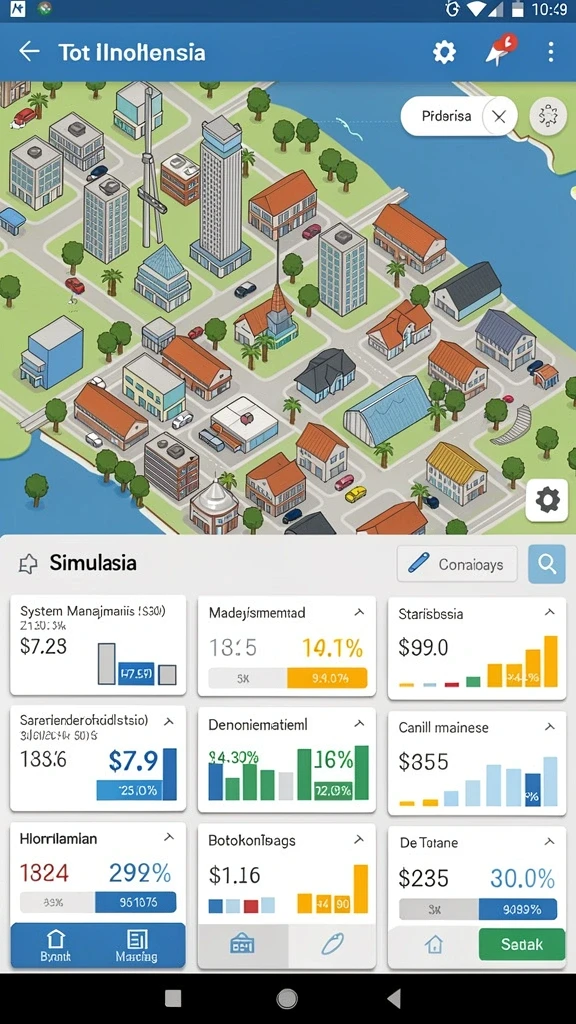Image resolution: width=576 pixels, height=1024 pixels.
Task: Open search in the Simulasia panel
Action: click(x=547, y=564)
